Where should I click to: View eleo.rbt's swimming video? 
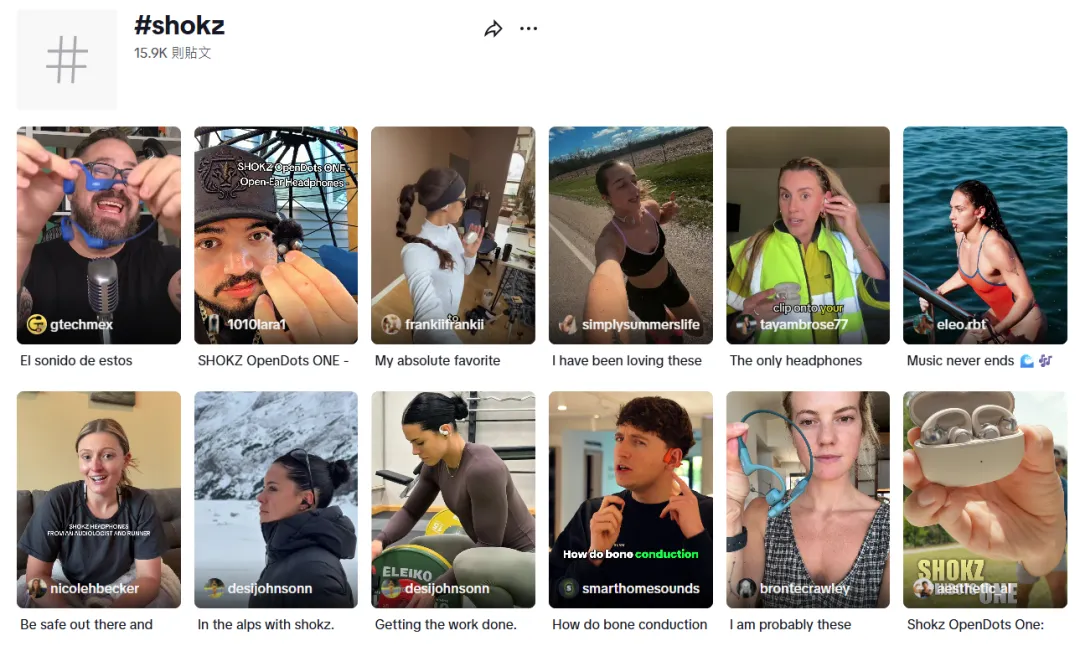click(x=985, y=235)
